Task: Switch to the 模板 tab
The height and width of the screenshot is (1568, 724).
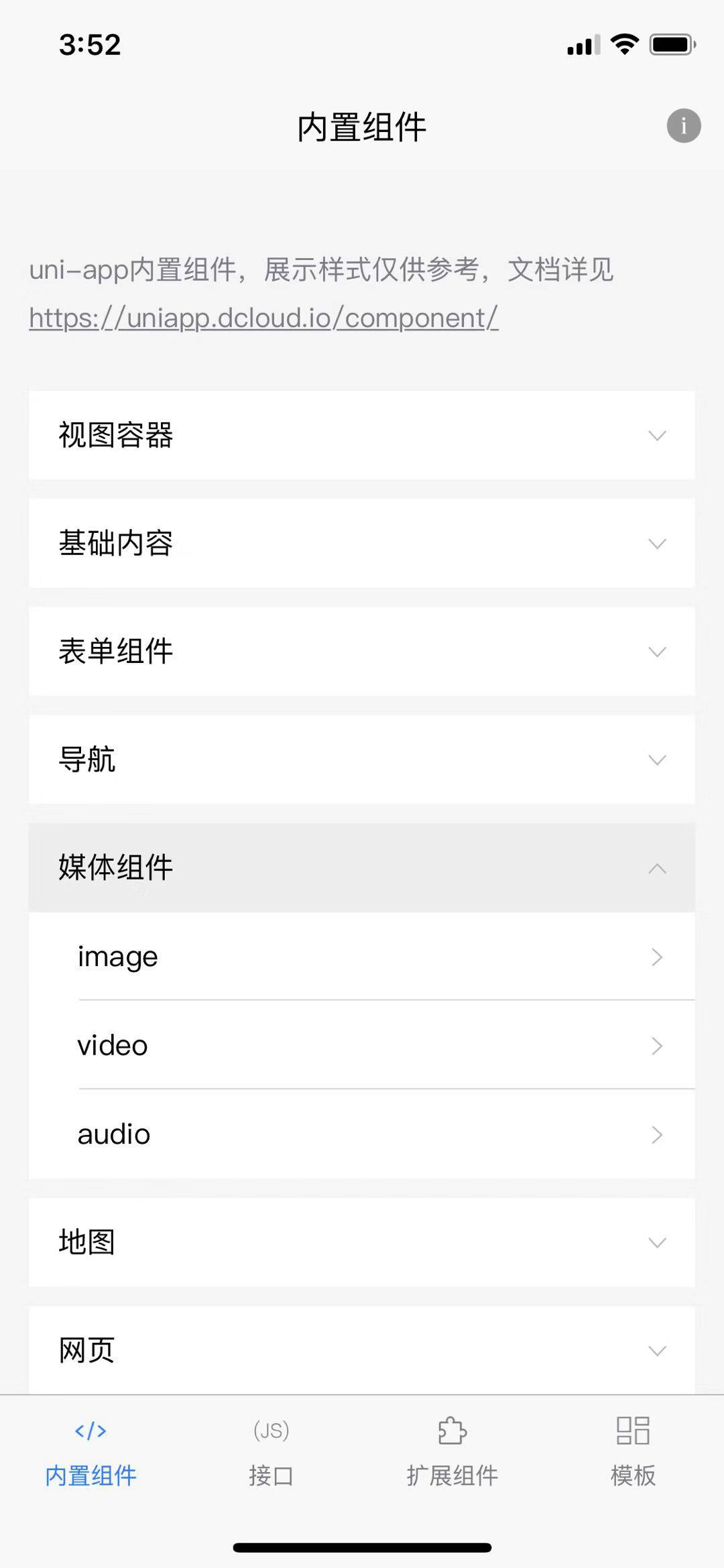Action: click(633, 1452)
